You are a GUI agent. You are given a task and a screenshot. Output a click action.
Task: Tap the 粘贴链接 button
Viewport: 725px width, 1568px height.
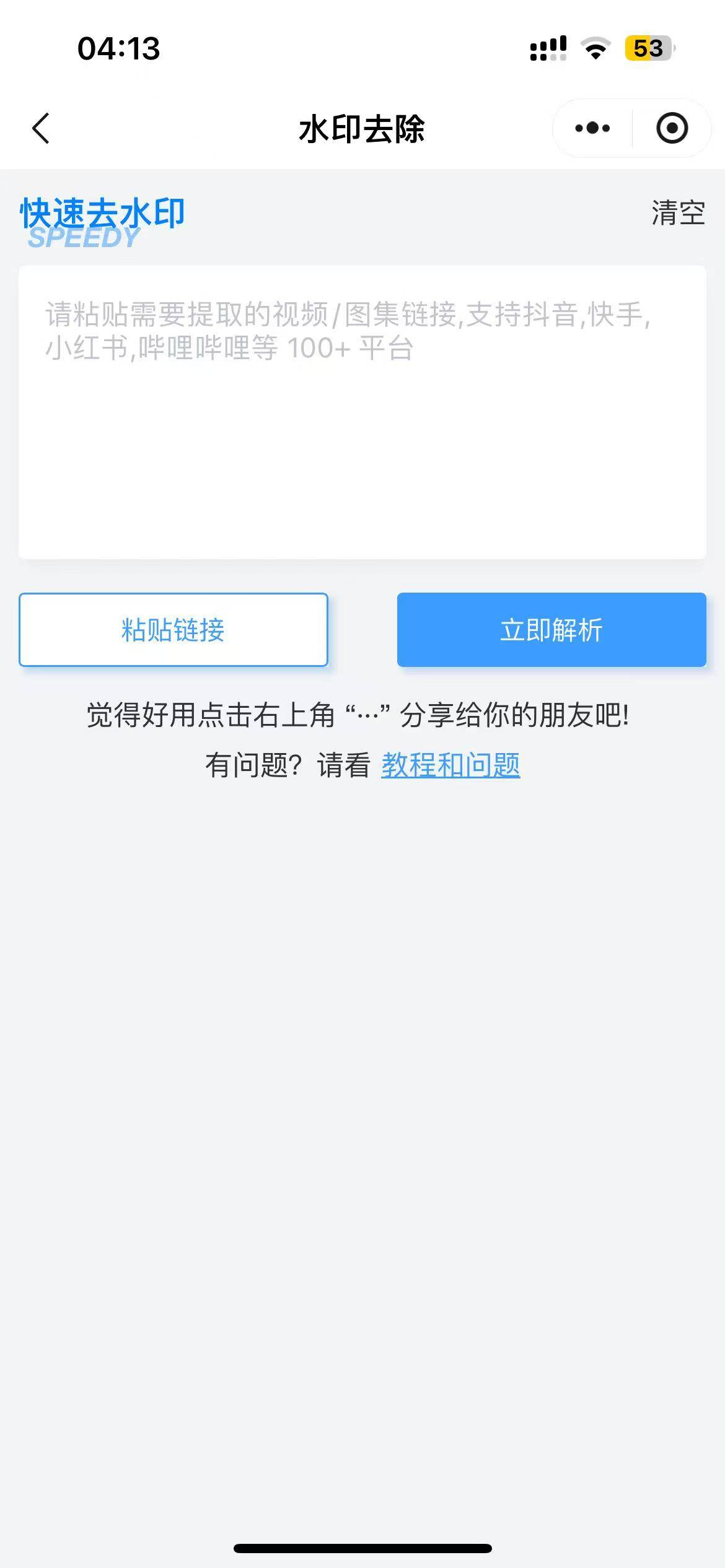coord(174,630)
